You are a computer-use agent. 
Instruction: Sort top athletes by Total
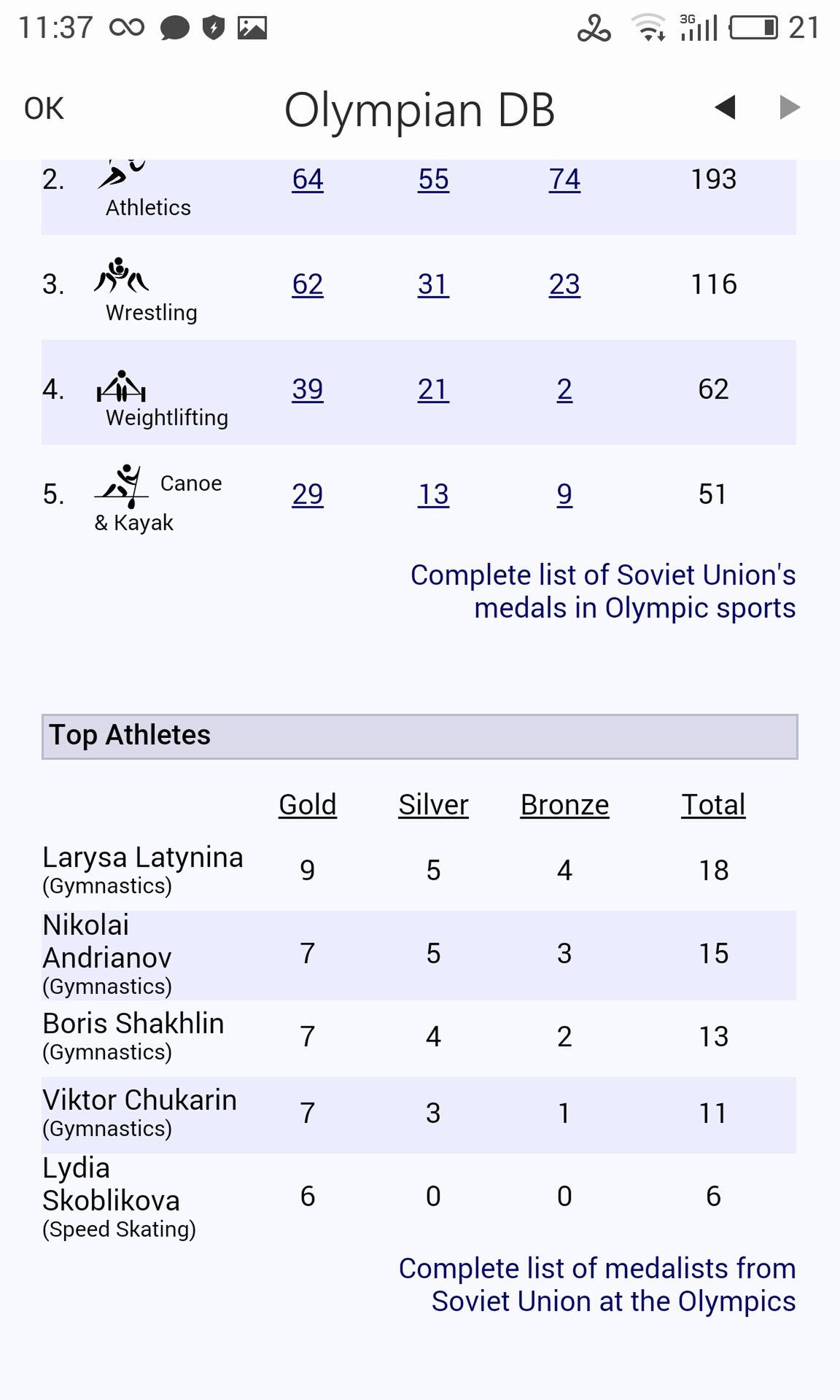point(713,805)
